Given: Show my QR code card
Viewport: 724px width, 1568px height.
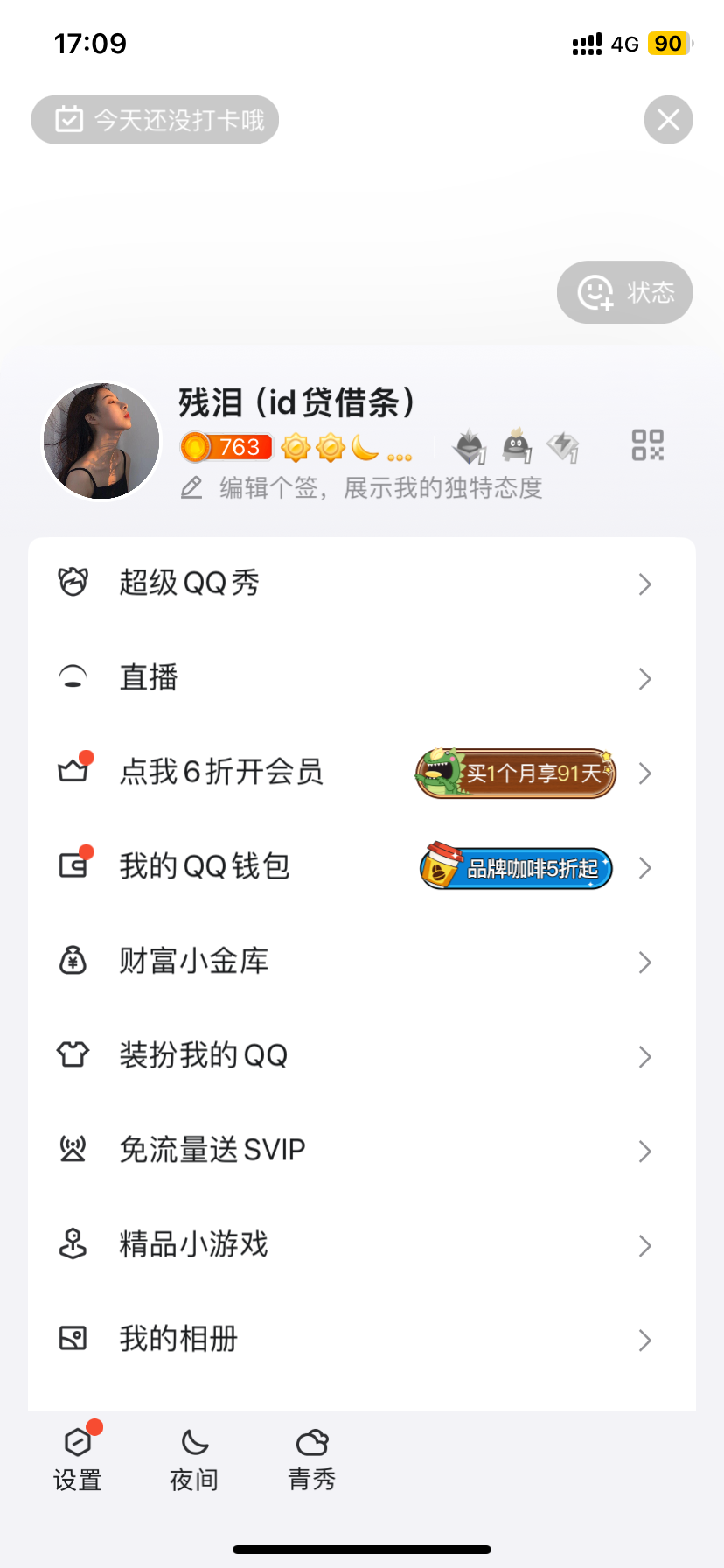Looking at the screenshot, I should 648,445.
